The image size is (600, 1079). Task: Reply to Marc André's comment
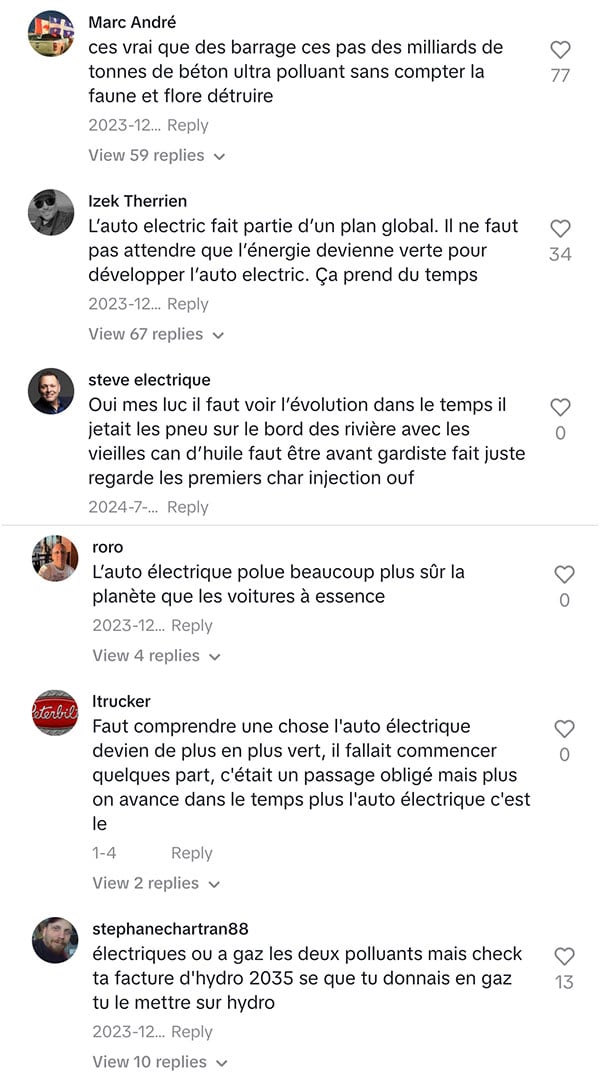[x=188, y=125]
